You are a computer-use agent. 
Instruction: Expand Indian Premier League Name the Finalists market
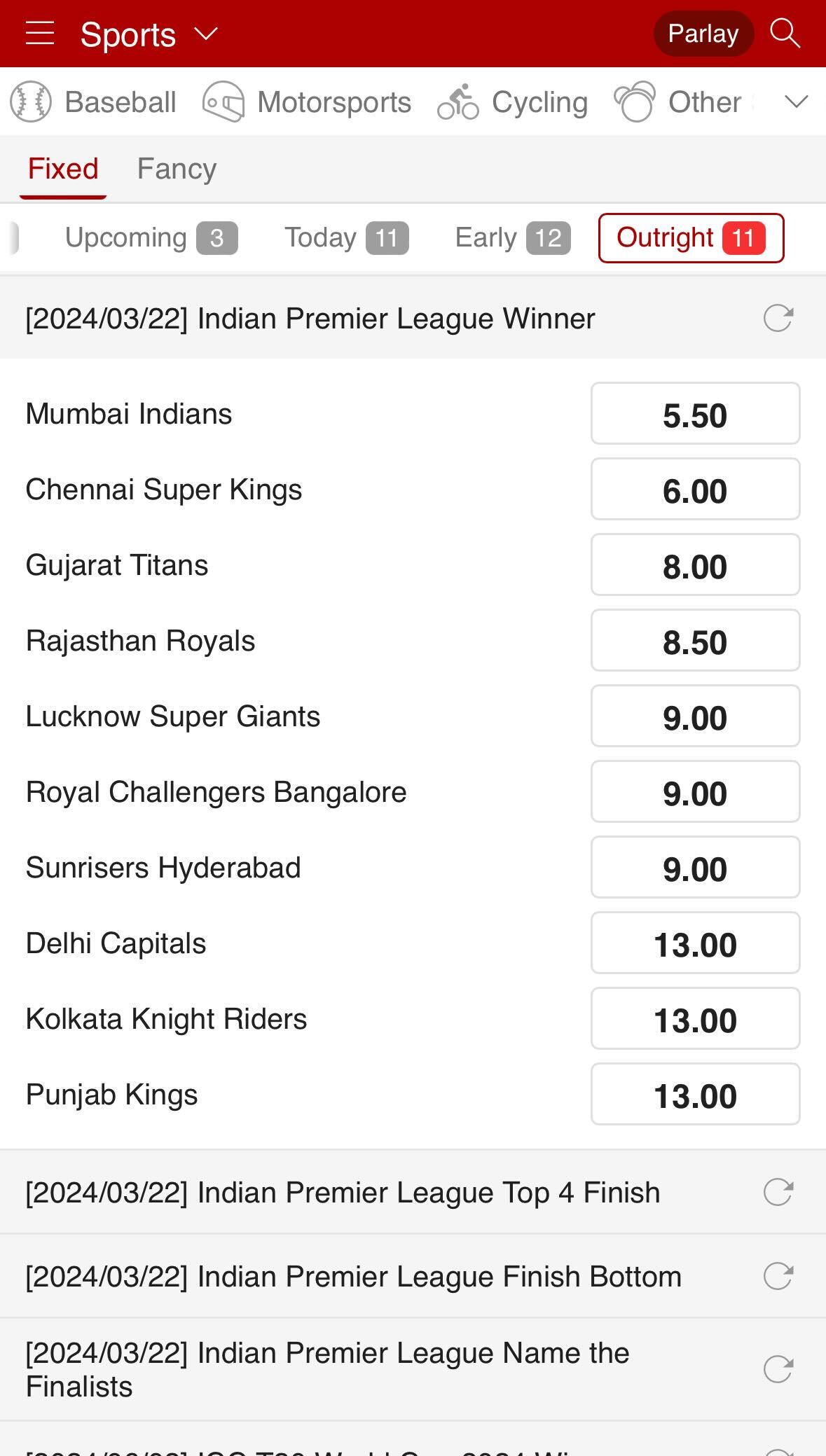[778, 1369]
